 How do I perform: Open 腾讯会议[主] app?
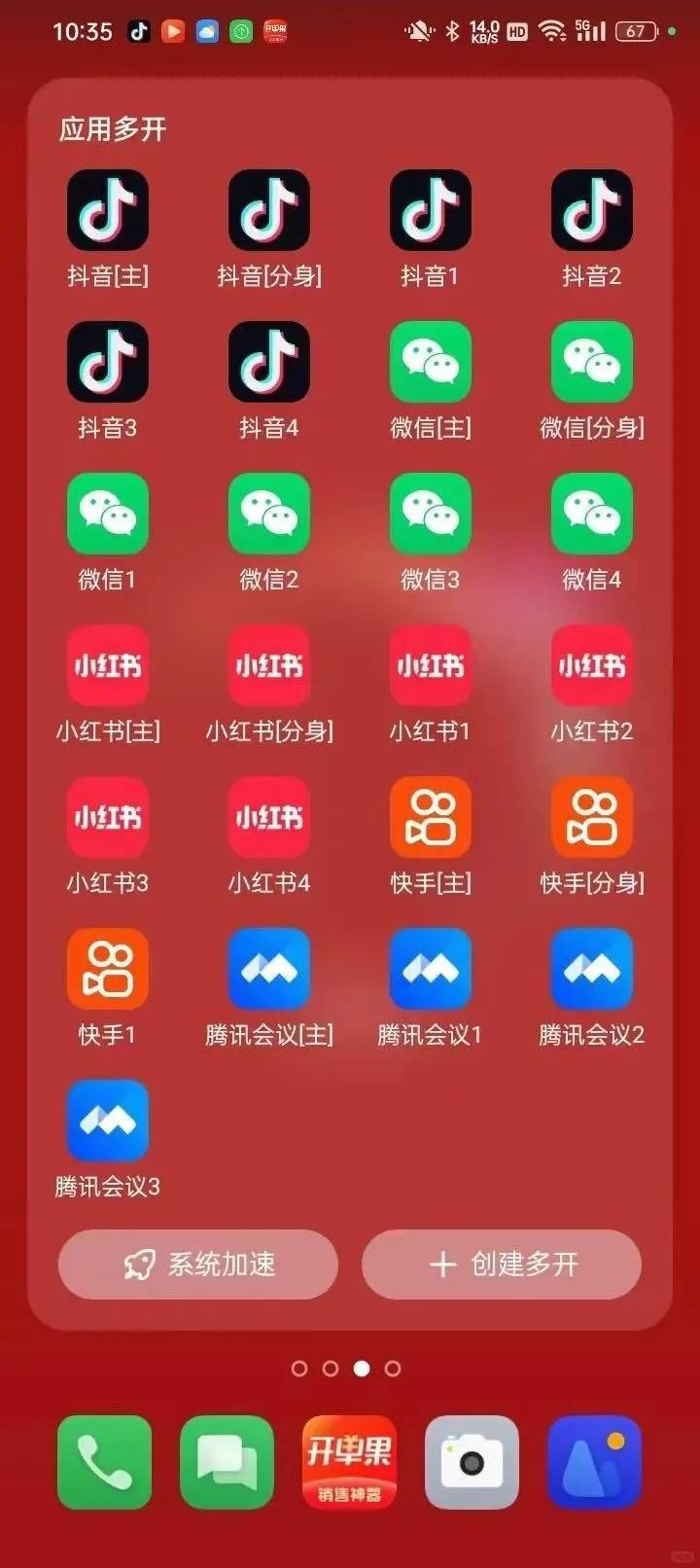coord(269,969)
